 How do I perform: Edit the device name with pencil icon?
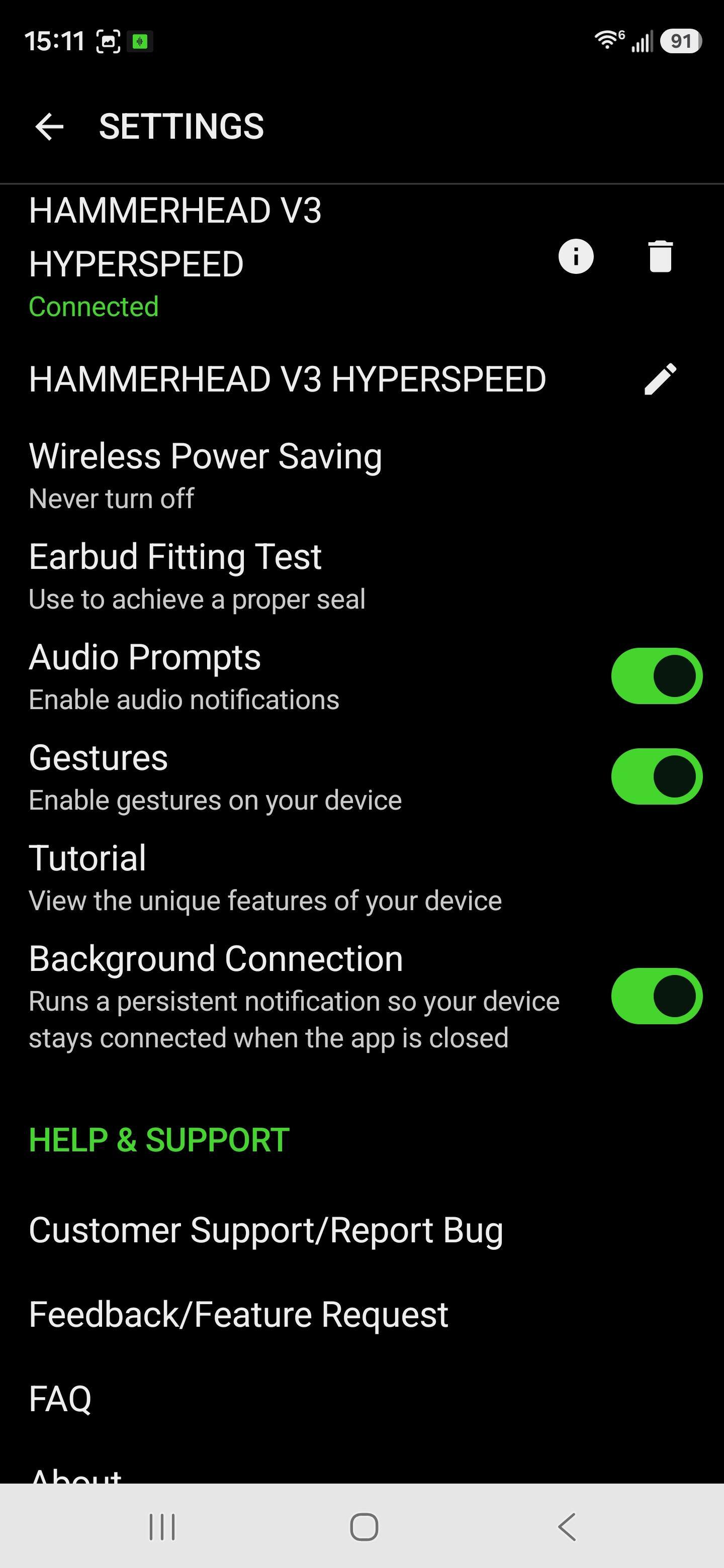[660, 379]
